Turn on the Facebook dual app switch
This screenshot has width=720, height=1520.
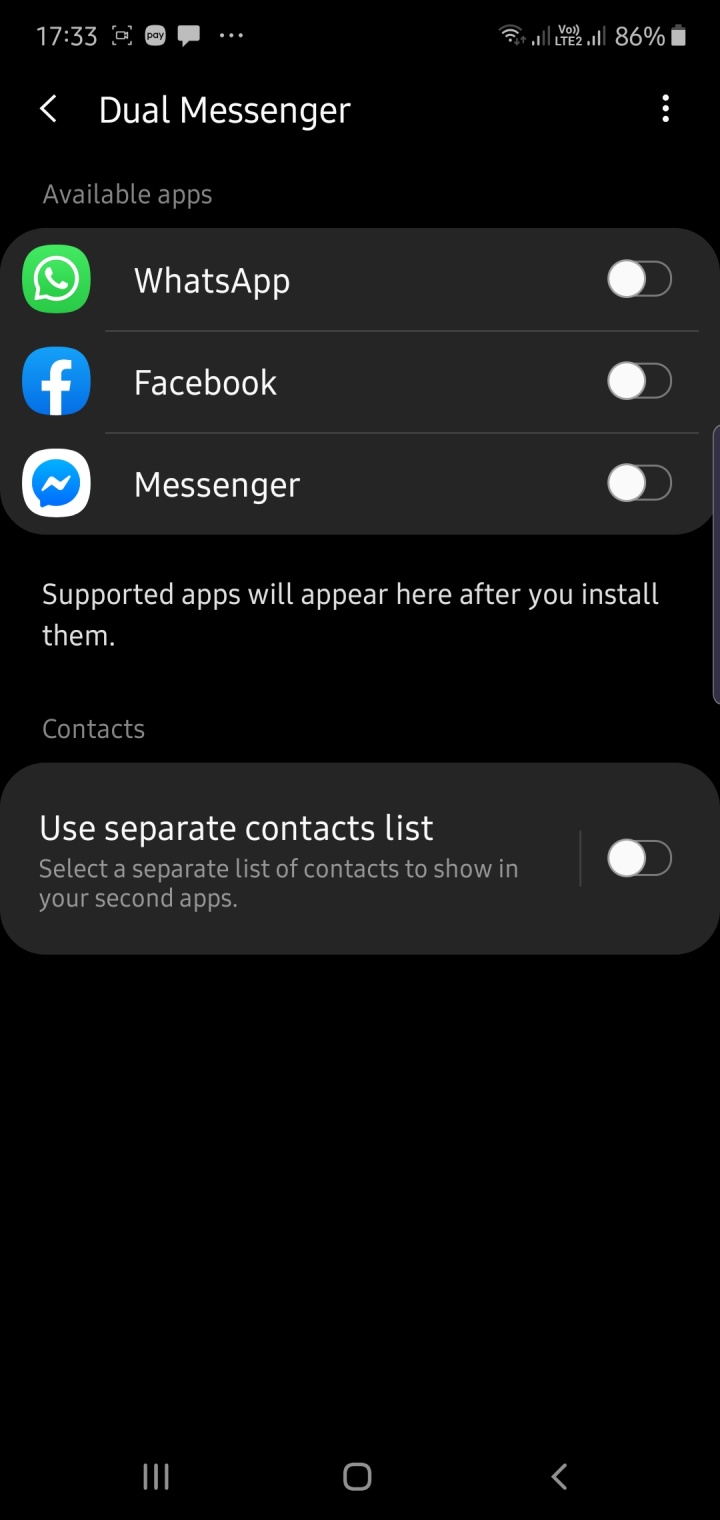pyautogui.click(x=639, y=381)
